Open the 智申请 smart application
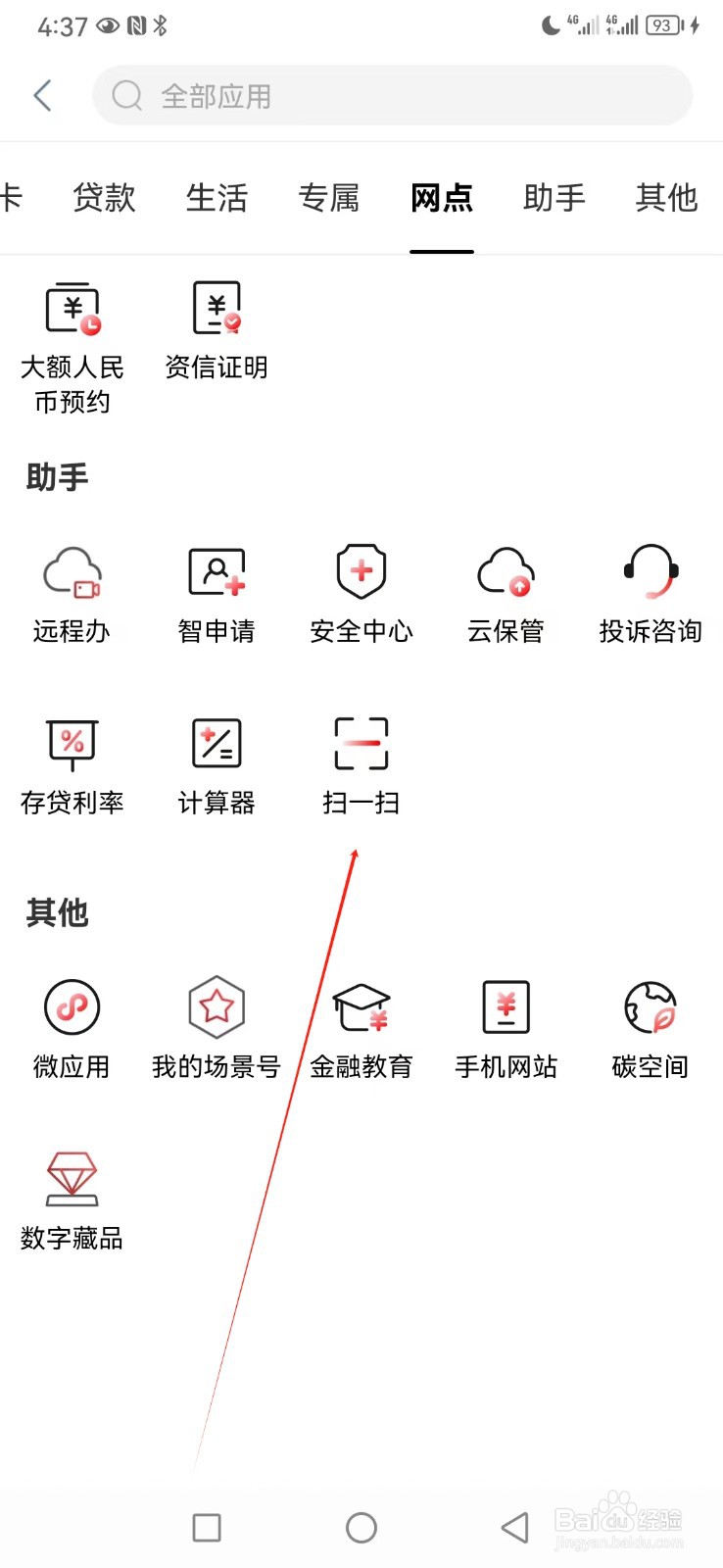 click(x=217, y=593)
